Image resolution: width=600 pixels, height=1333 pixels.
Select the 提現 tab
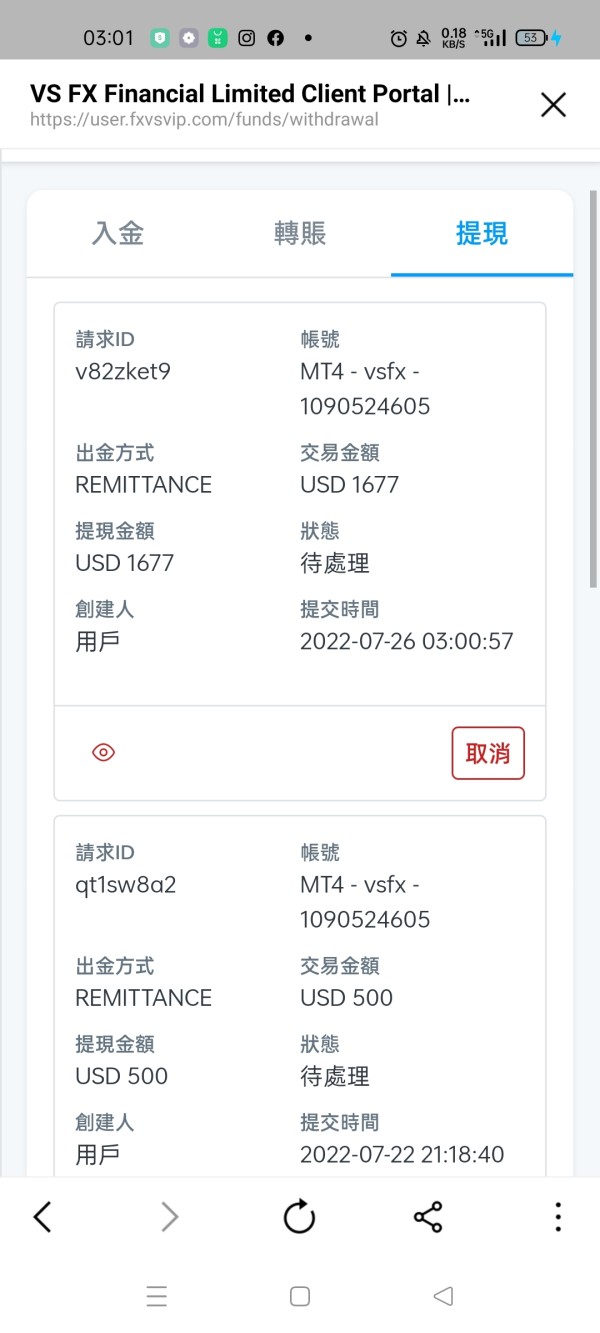[482, 233]
